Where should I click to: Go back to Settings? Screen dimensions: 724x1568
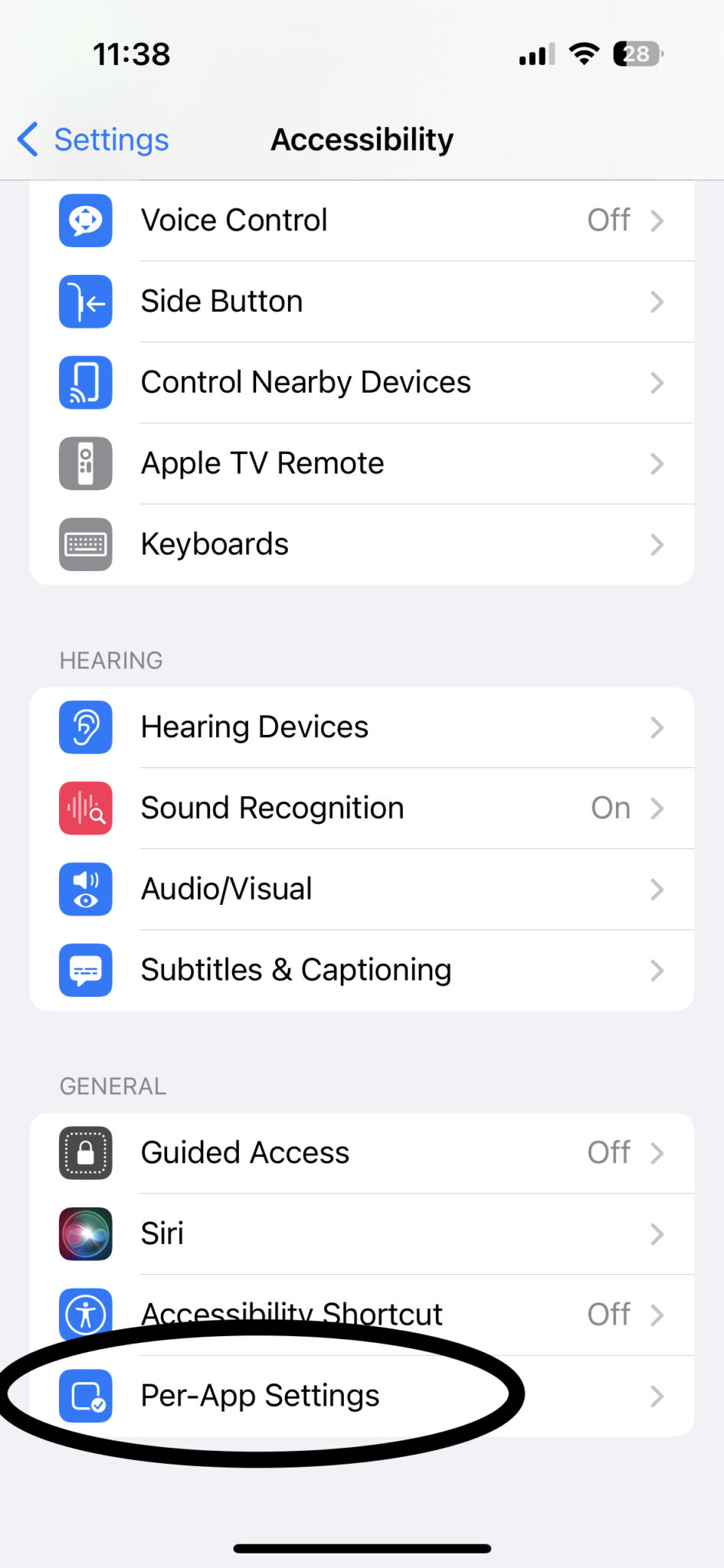point(93,139)
